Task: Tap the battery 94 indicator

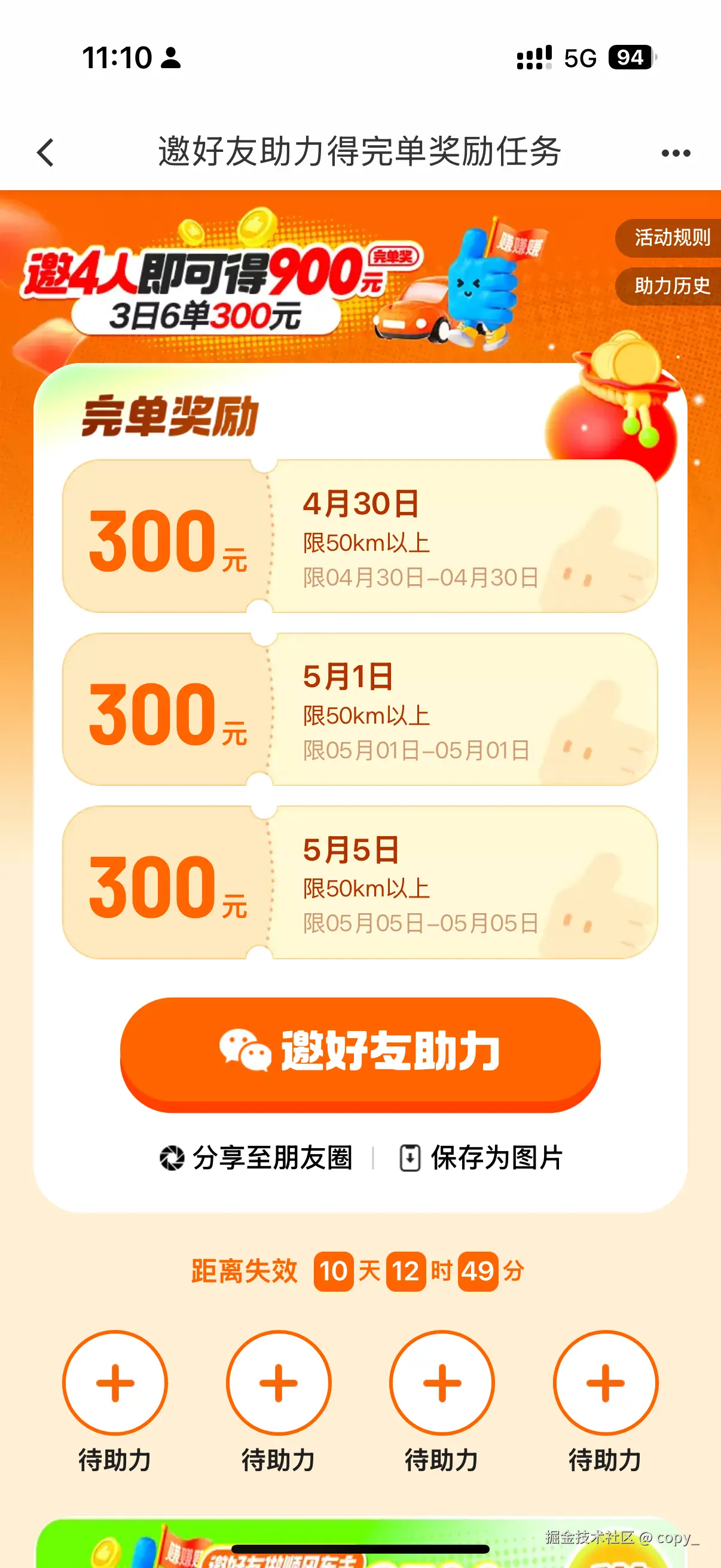Action: [631, 57]
